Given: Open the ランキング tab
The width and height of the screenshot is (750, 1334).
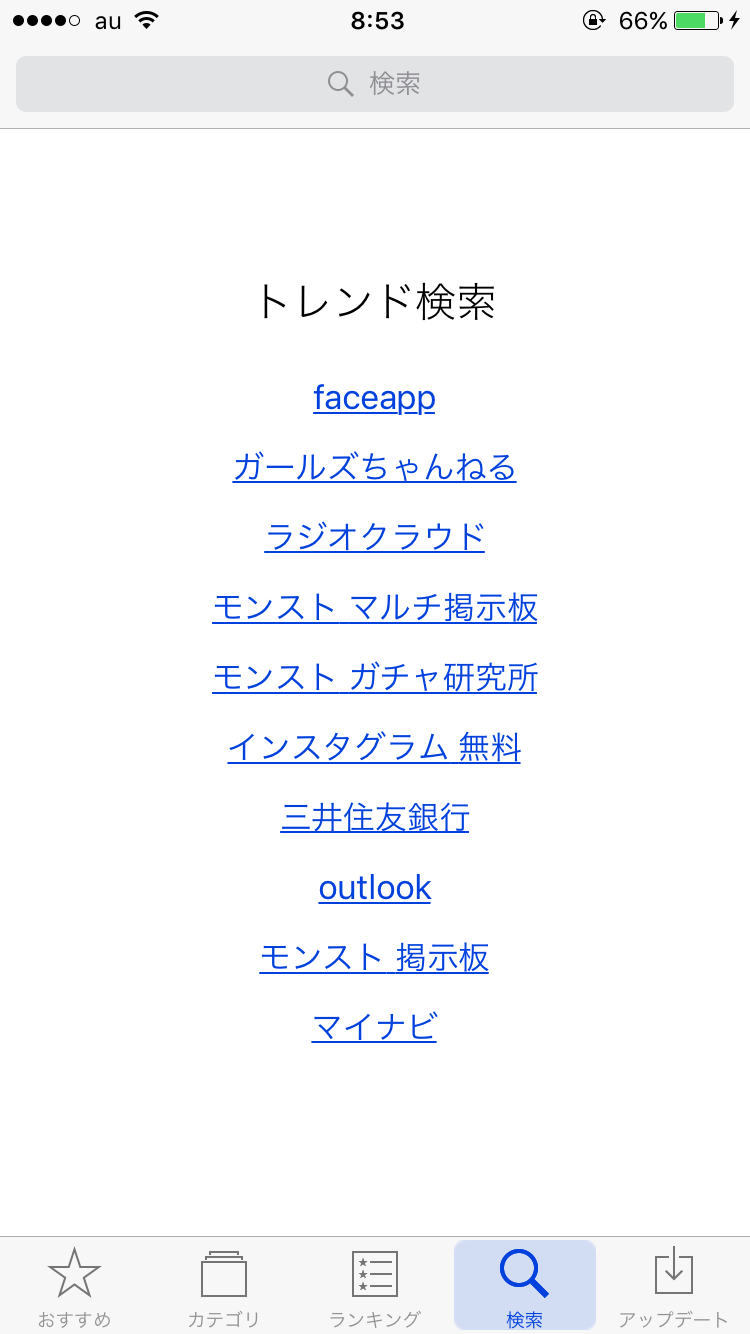Looking at the screenshot, I should coord(375,1286).
